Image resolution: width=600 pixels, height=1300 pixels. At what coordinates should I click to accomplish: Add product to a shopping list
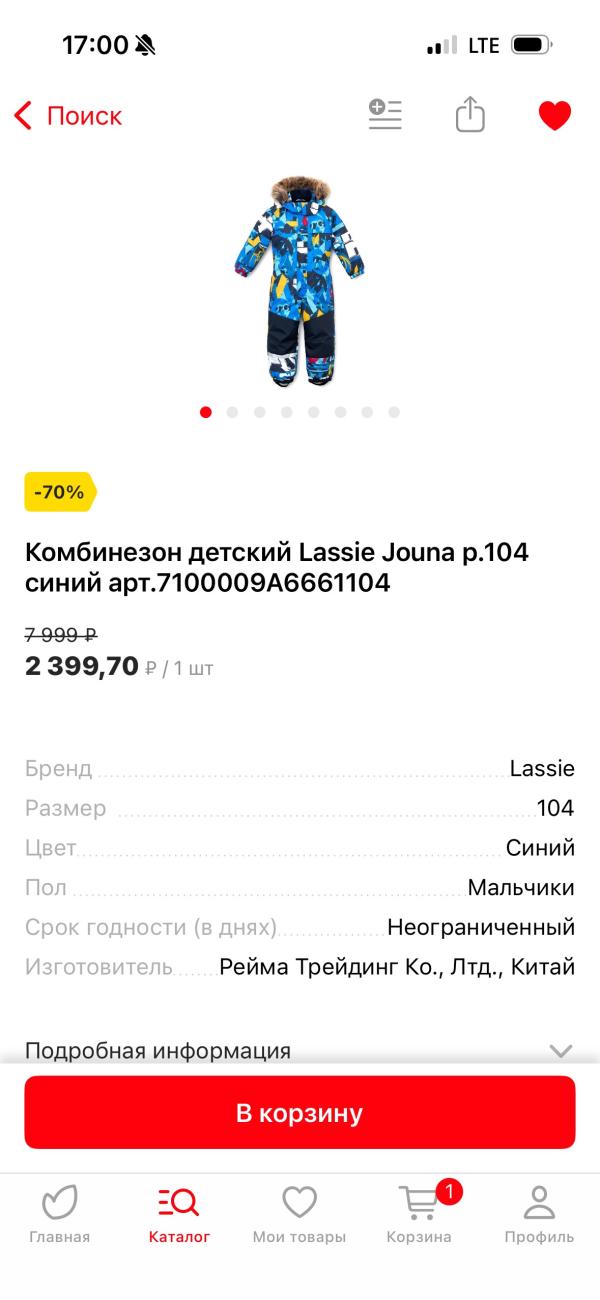(384, 115)
